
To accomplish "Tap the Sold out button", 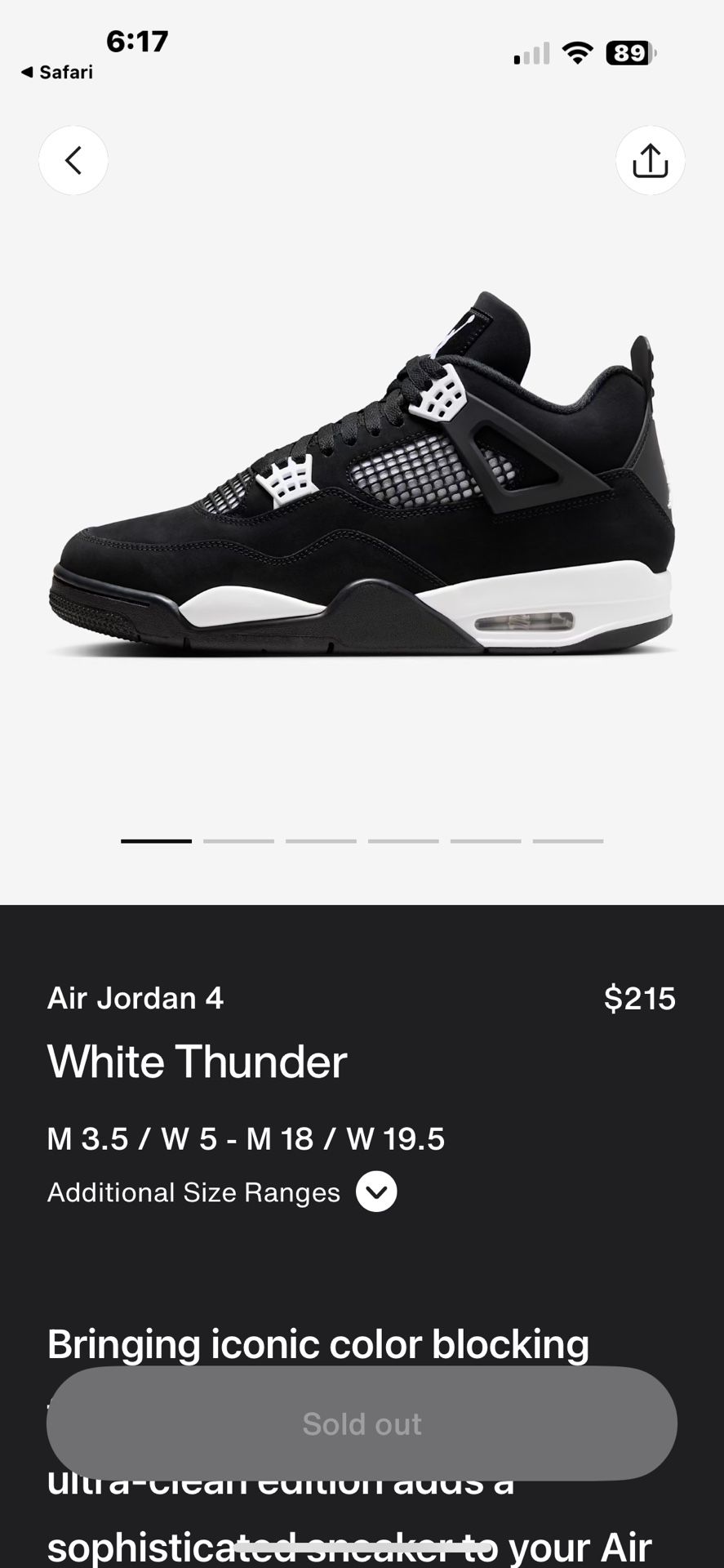I will (362, 1423).
